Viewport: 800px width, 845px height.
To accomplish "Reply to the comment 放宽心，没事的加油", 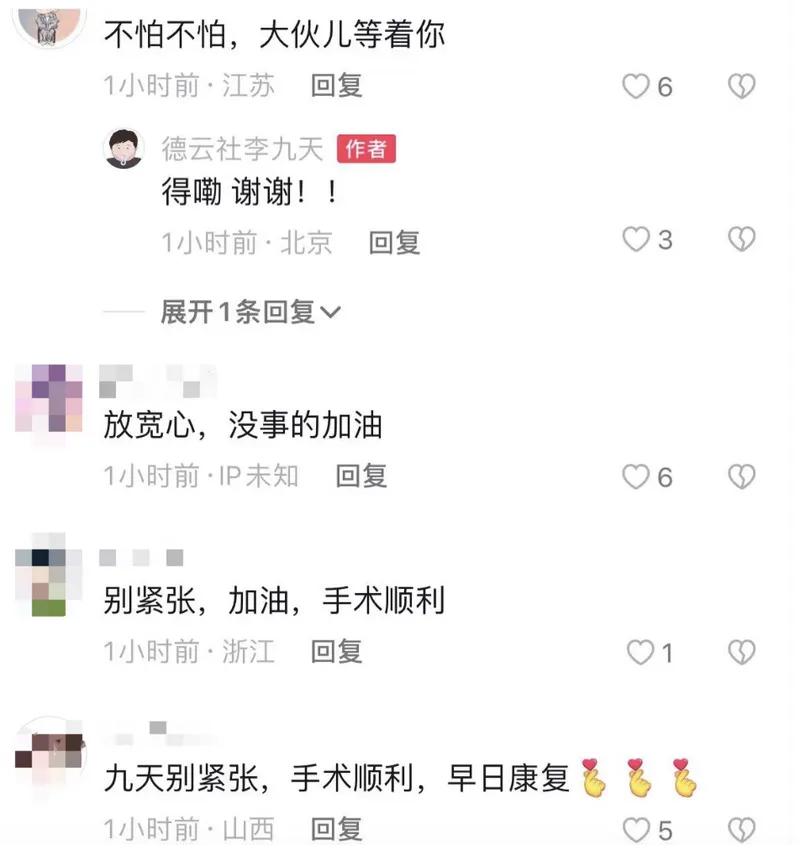I will tap(361, 476).
